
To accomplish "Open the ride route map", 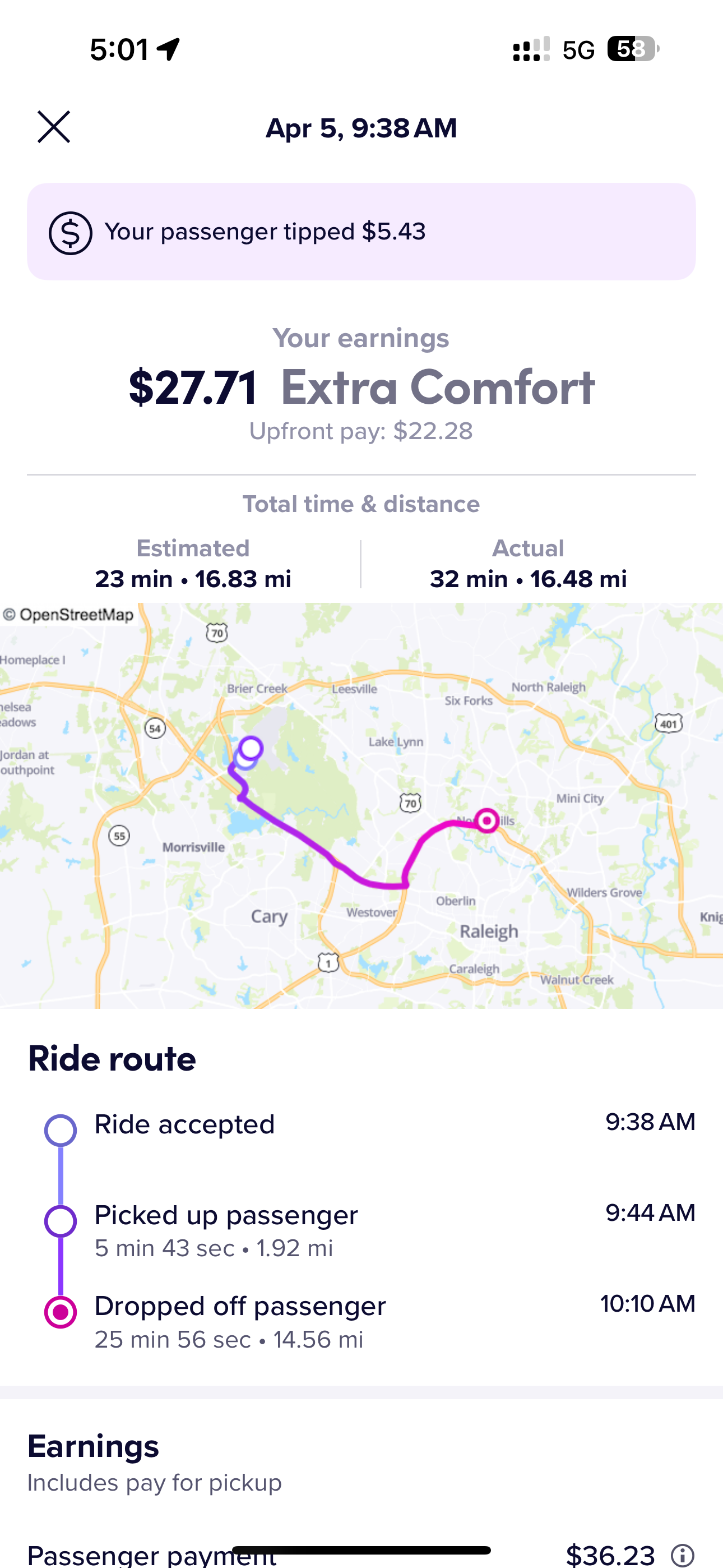I will (x=361, y=805).
